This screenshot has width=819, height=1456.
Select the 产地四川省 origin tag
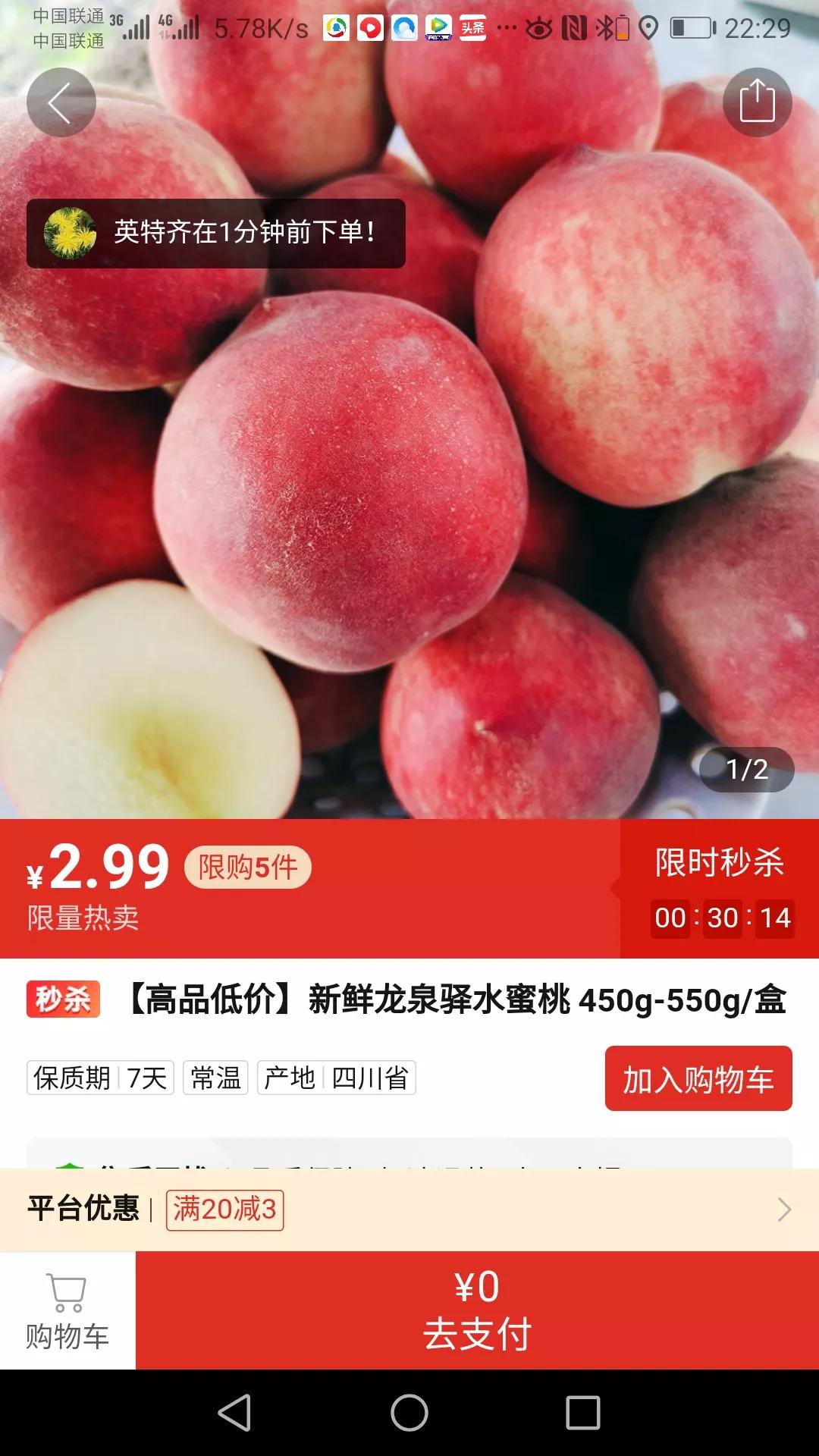[336, 1079]
